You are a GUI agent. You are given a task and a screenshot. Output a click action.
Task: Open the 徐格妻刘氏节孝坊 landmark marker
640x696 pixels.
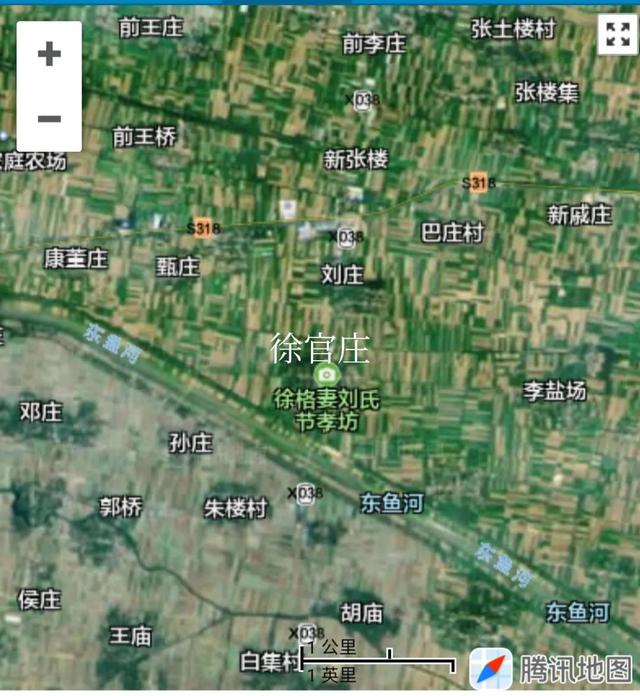click(x=325, y=374)
